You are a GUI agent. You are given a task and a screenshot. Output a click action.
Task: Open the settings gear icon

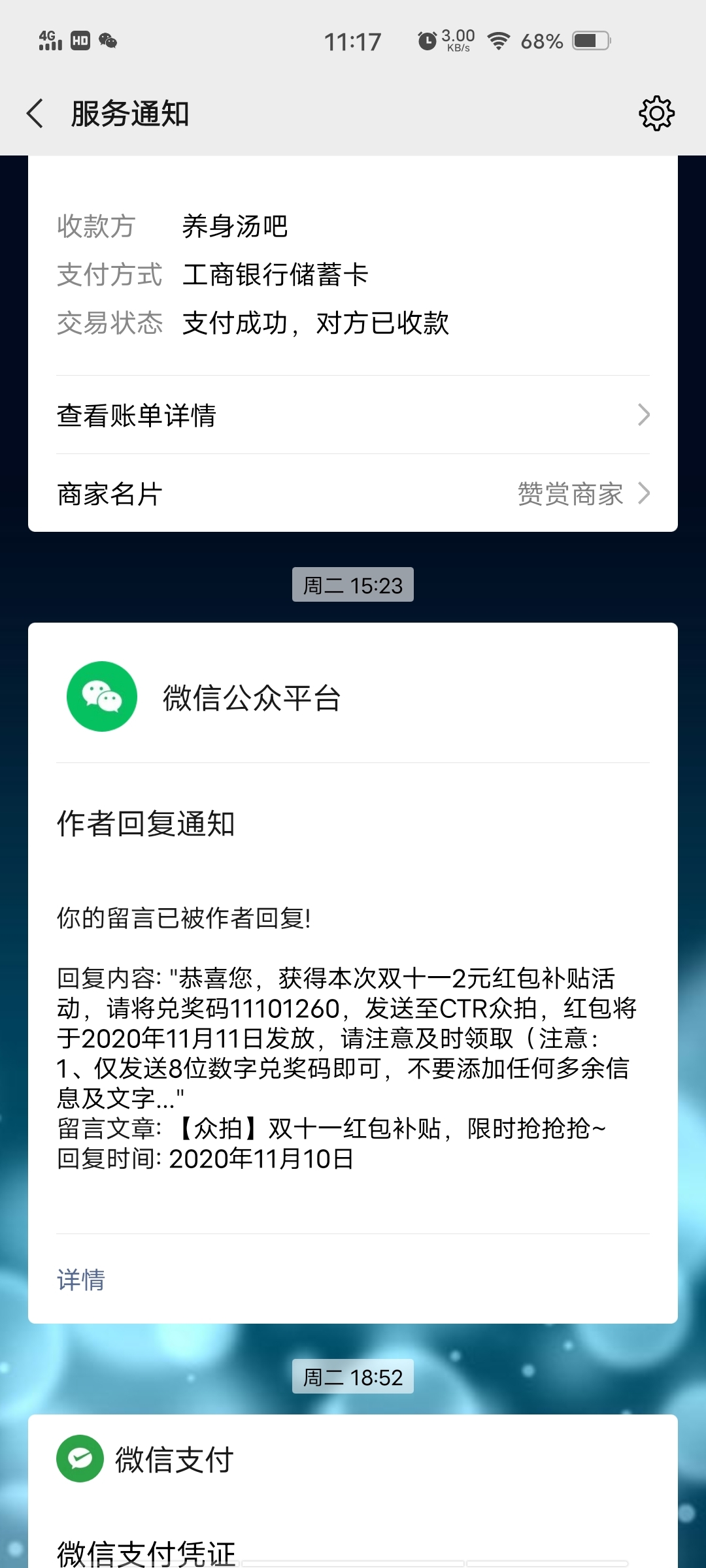[656, 114]
